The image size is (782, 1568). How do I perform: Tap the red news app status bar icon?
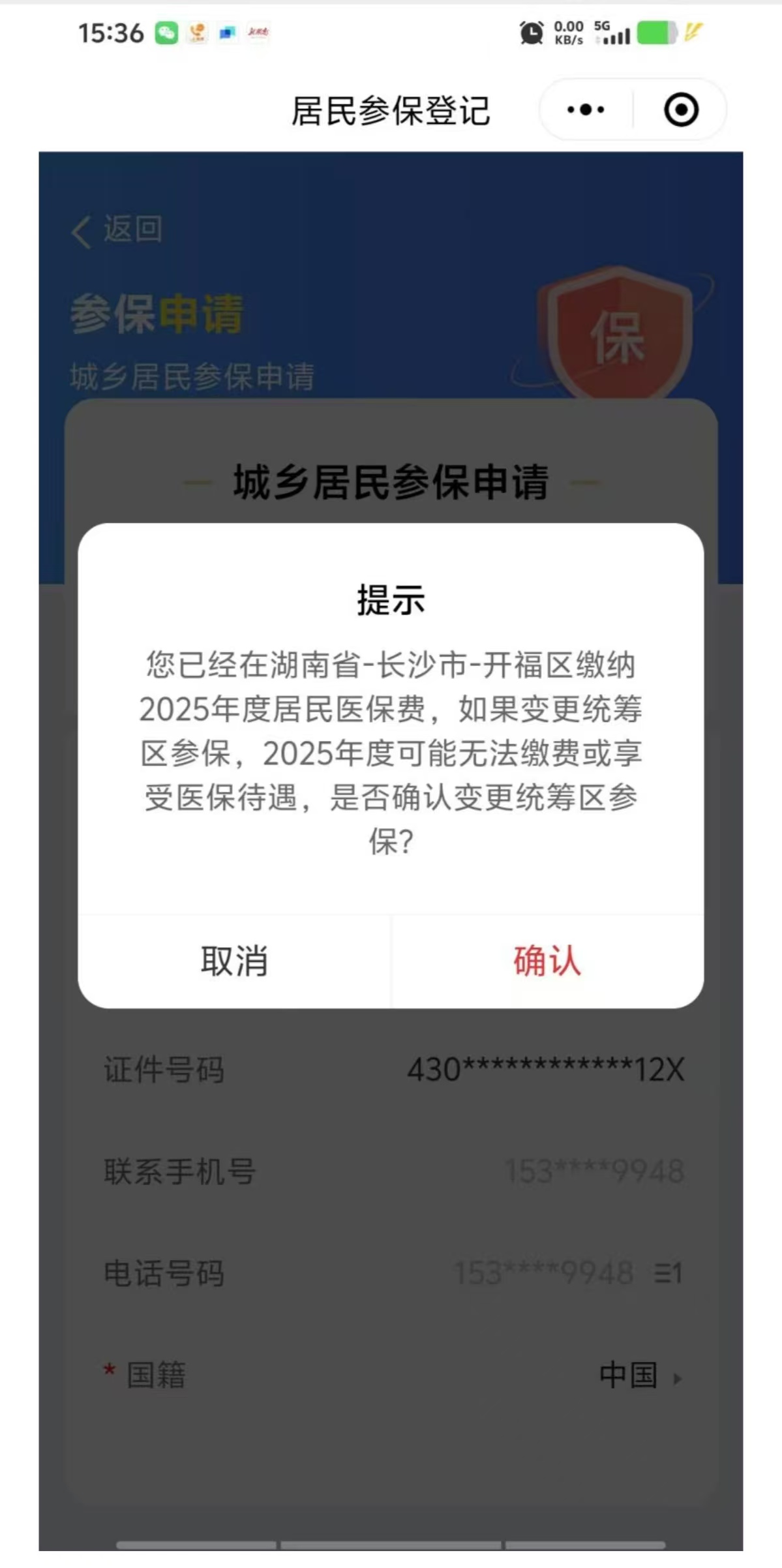259,34
